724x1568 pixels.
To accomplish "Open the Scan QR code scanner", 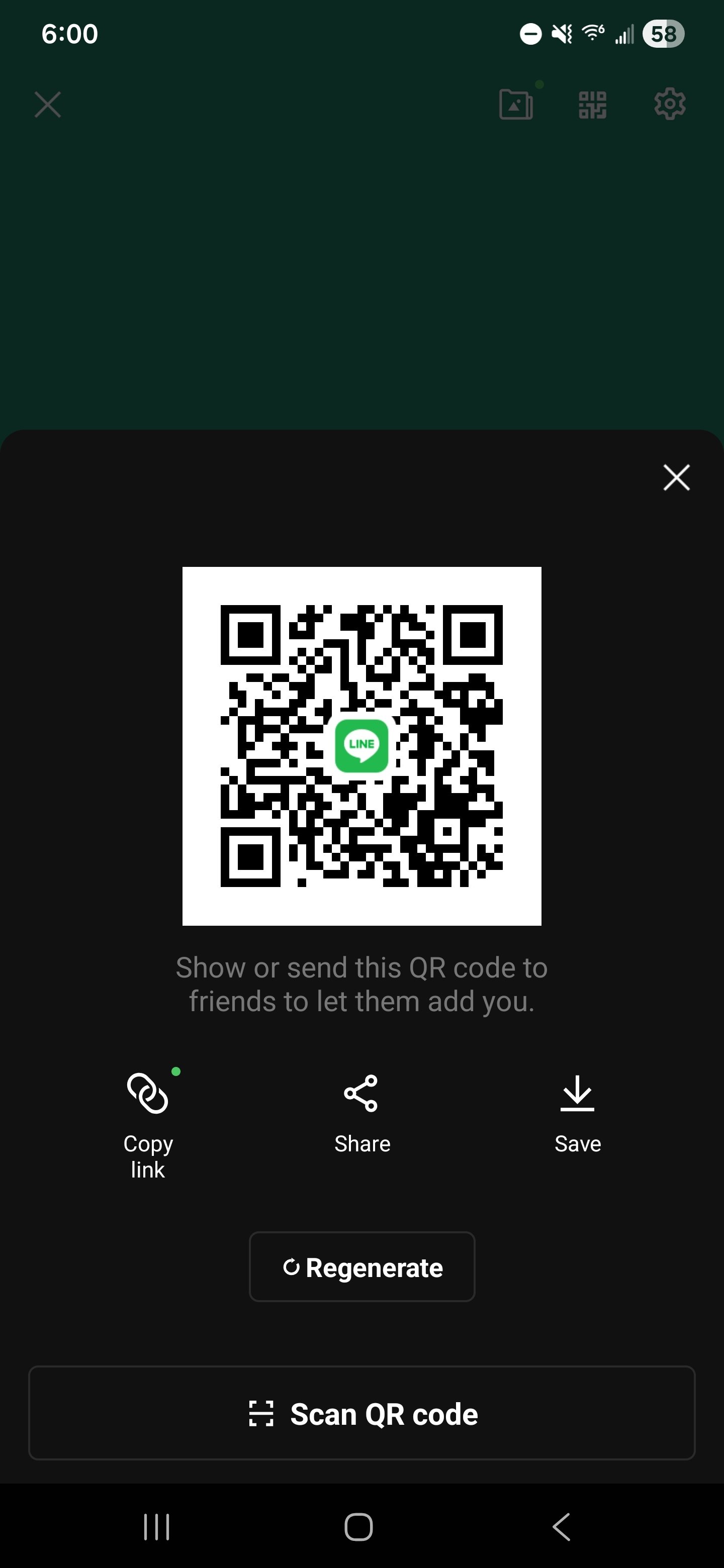I will [x=361, y=1413].
